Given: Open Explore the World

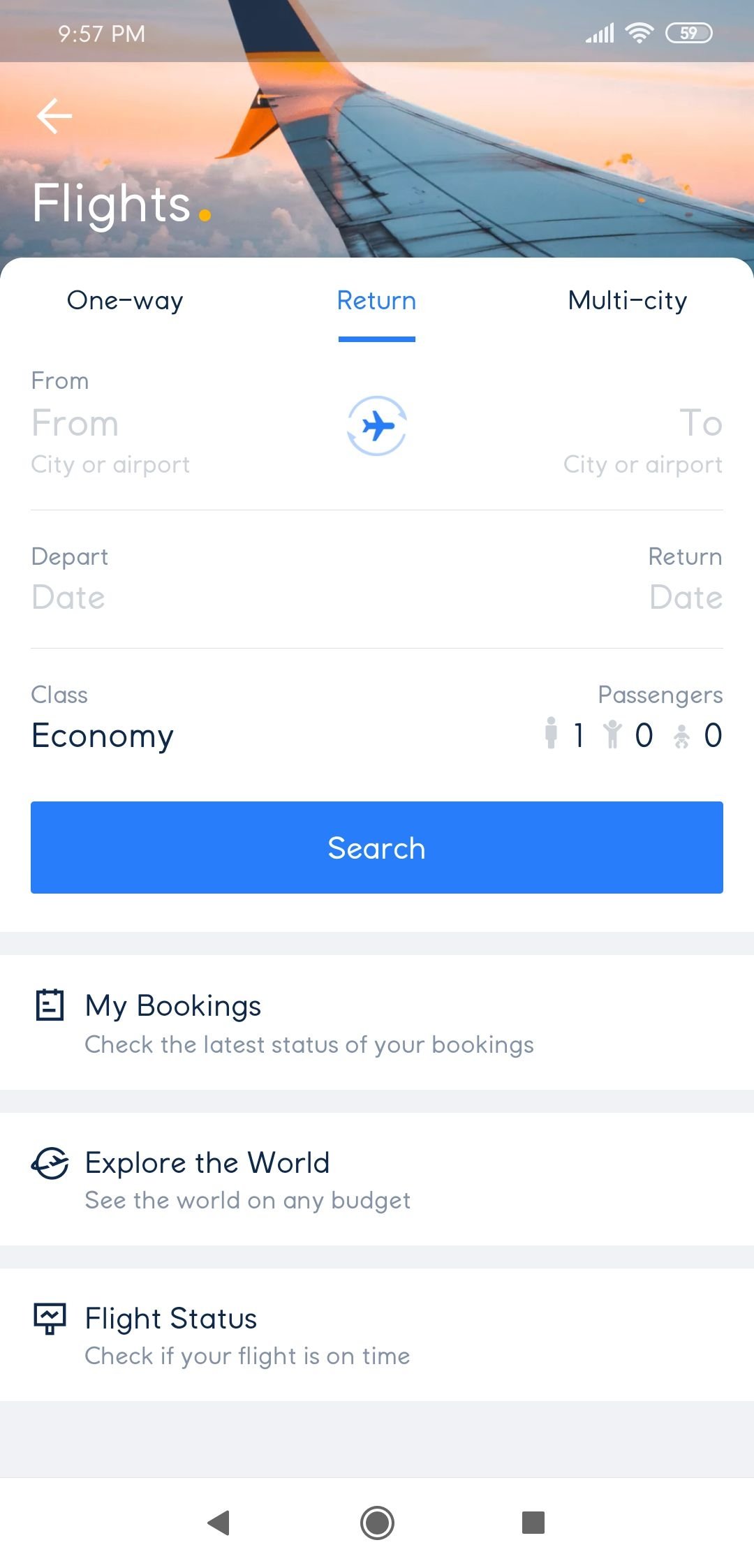Looking at the screenshot, I should (377, 1179).
